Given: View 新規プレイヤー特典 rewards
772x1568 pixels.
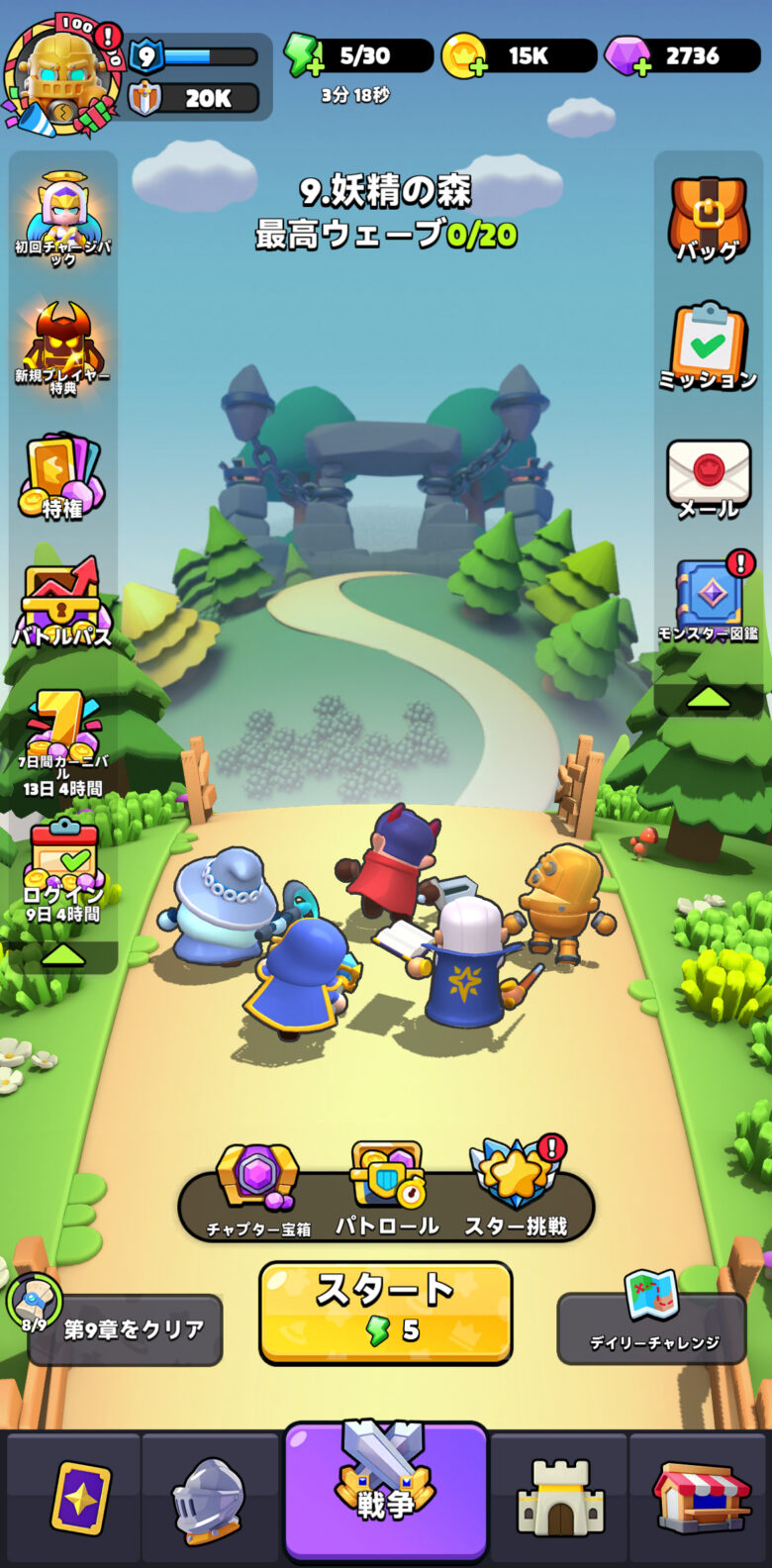Looking at the screenshot, I should tap(62, 346).
